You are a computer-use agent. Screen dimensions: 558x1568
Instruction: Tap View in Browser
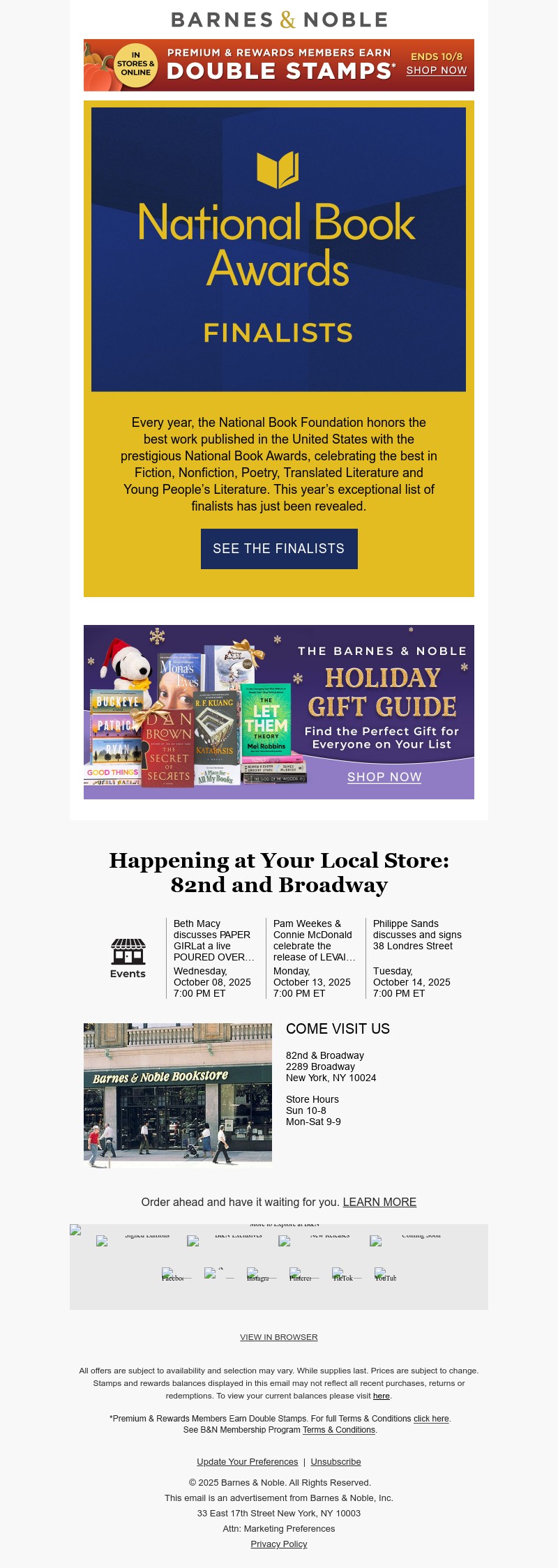(x=279, y=1337)
